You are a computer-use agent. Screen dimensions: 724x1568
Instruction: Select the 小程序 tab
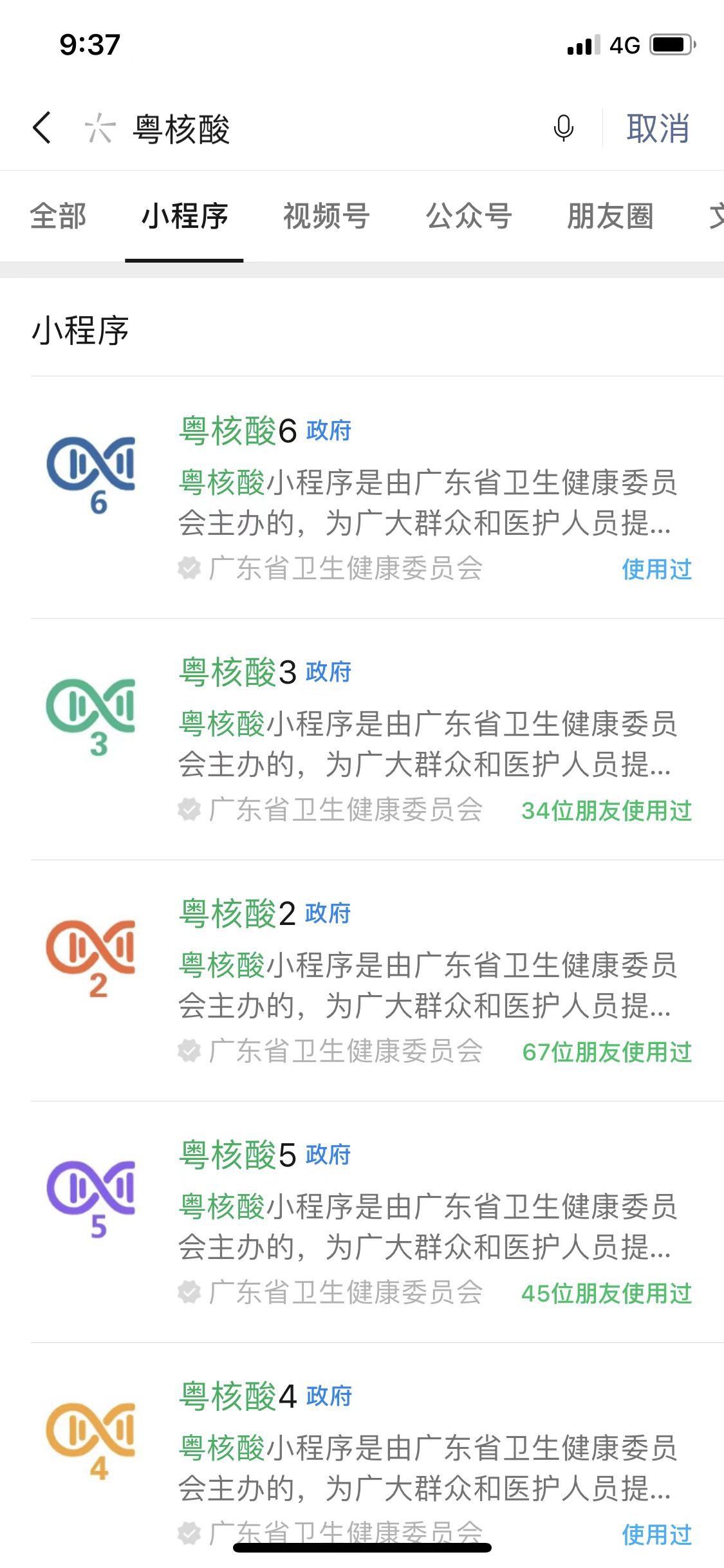(185, 216)
